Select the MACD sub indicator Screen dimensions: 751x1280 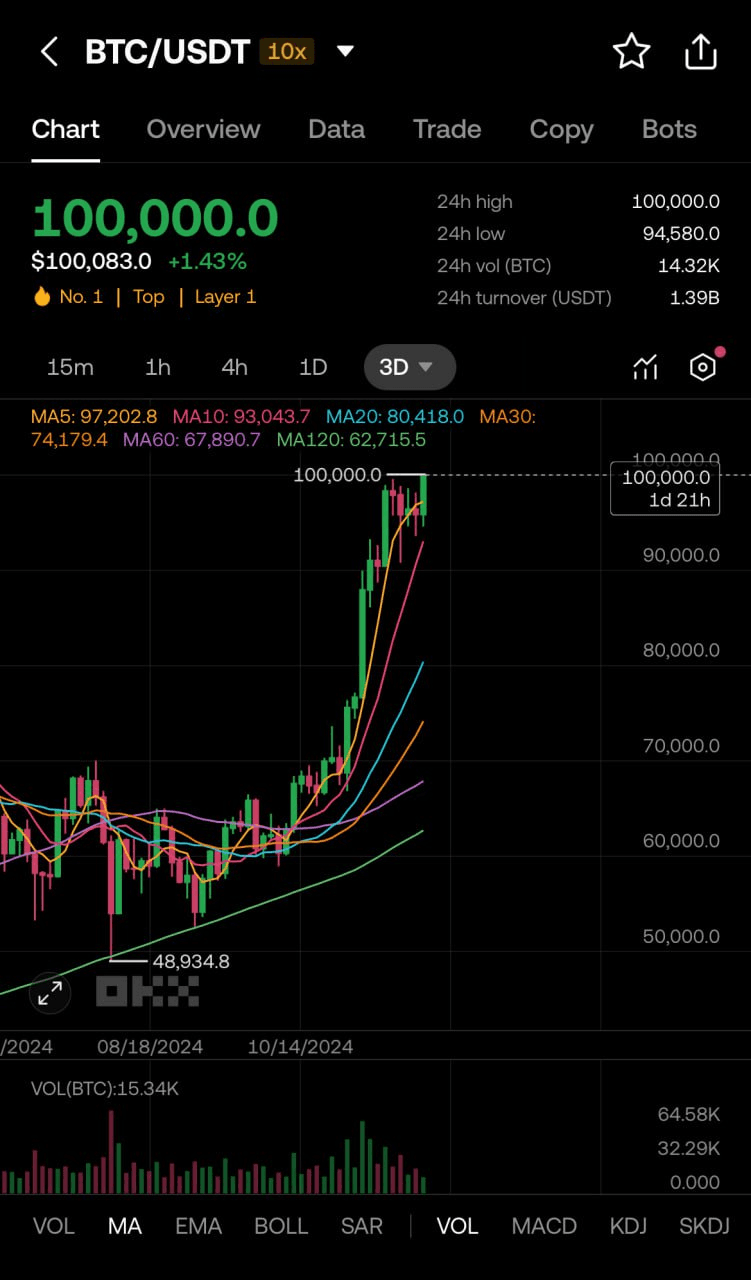[x=544, y=1226]
